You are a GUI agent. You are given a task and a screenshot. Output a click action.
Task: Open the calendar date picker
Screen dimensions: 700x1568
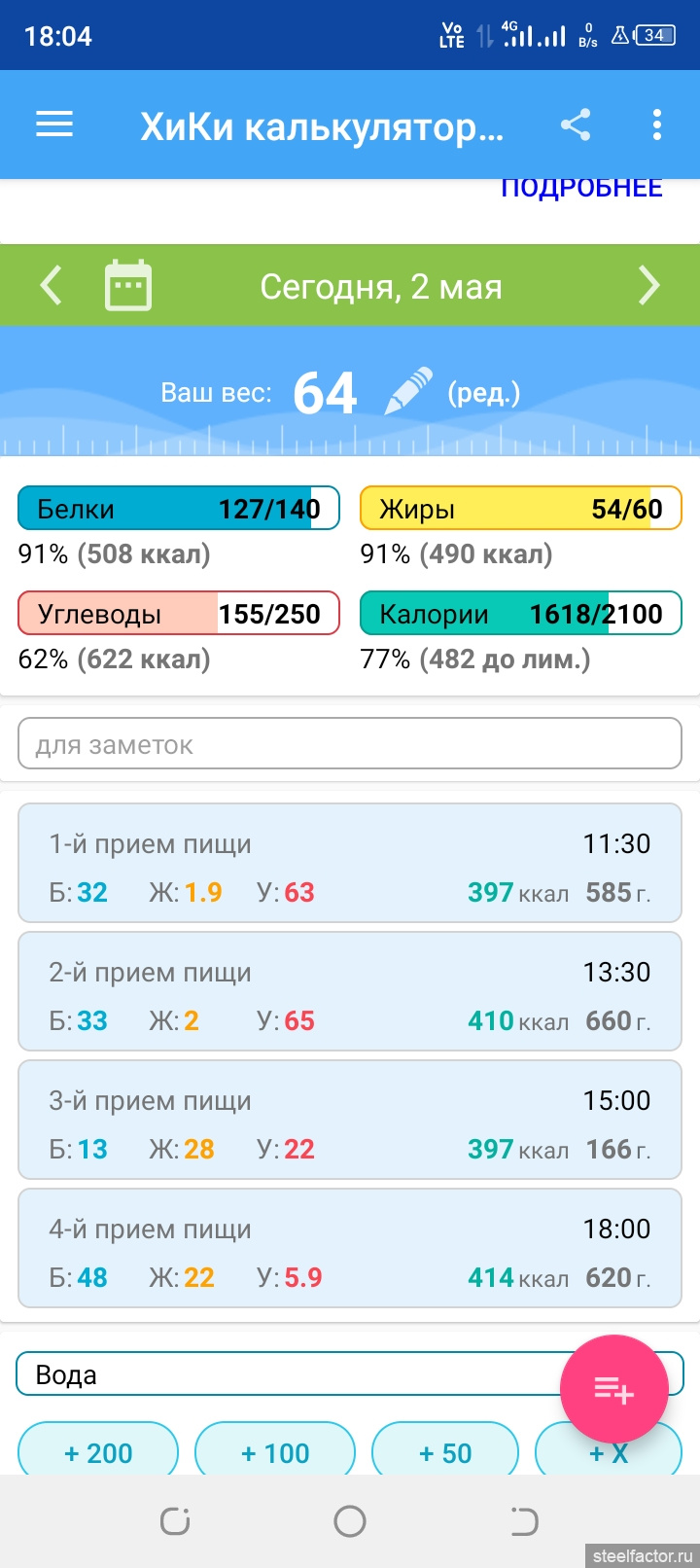pyautogui.click(x=128, y=286)
